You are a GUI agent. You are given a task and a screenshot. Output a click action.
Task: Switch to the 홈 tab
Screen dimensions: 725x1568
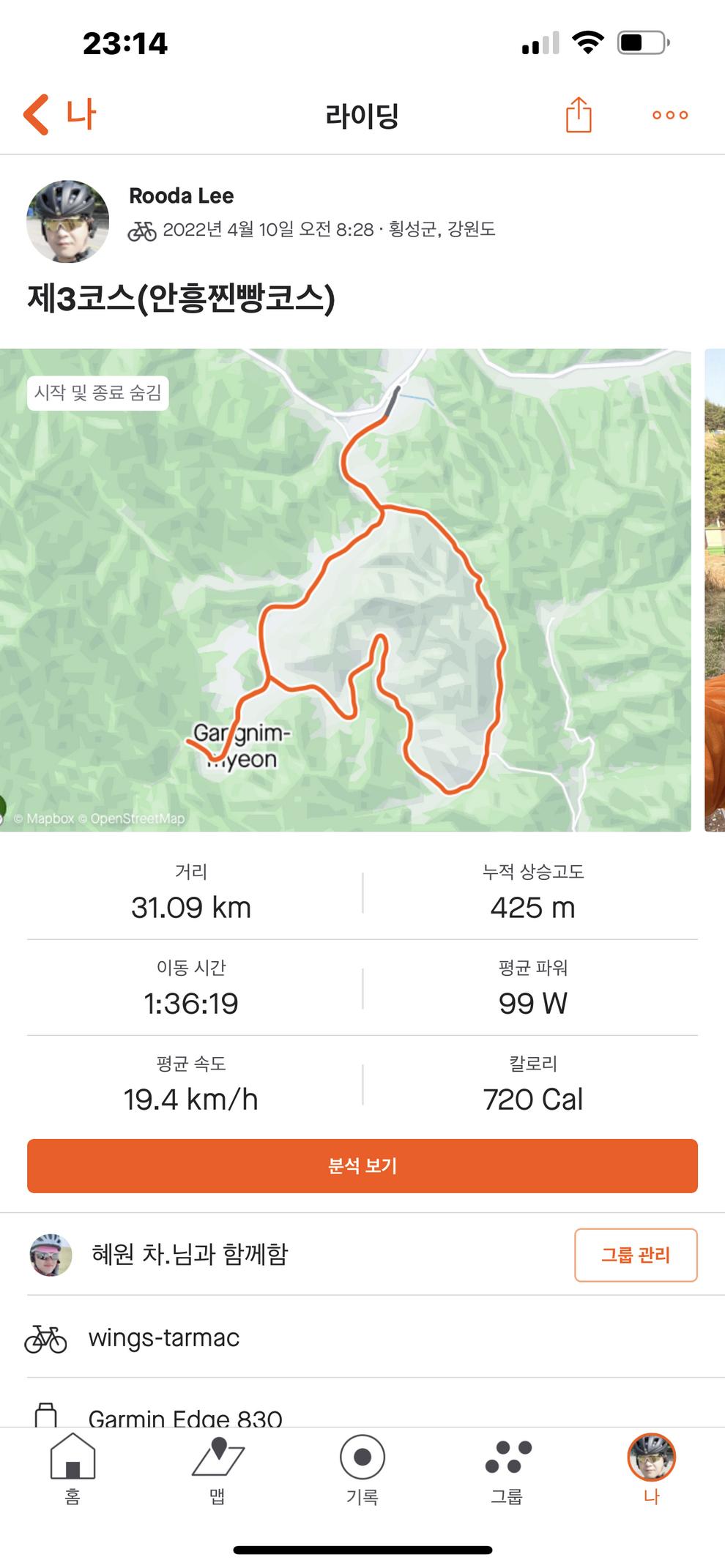point(72,1468)
